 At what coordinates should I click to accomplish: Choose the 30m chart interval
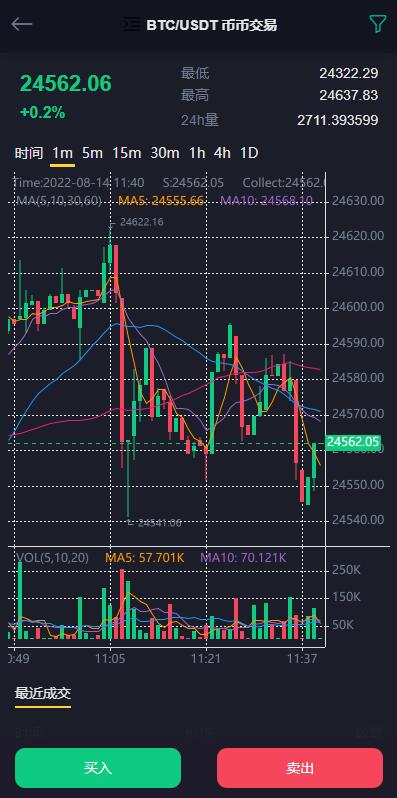point(164,153)
